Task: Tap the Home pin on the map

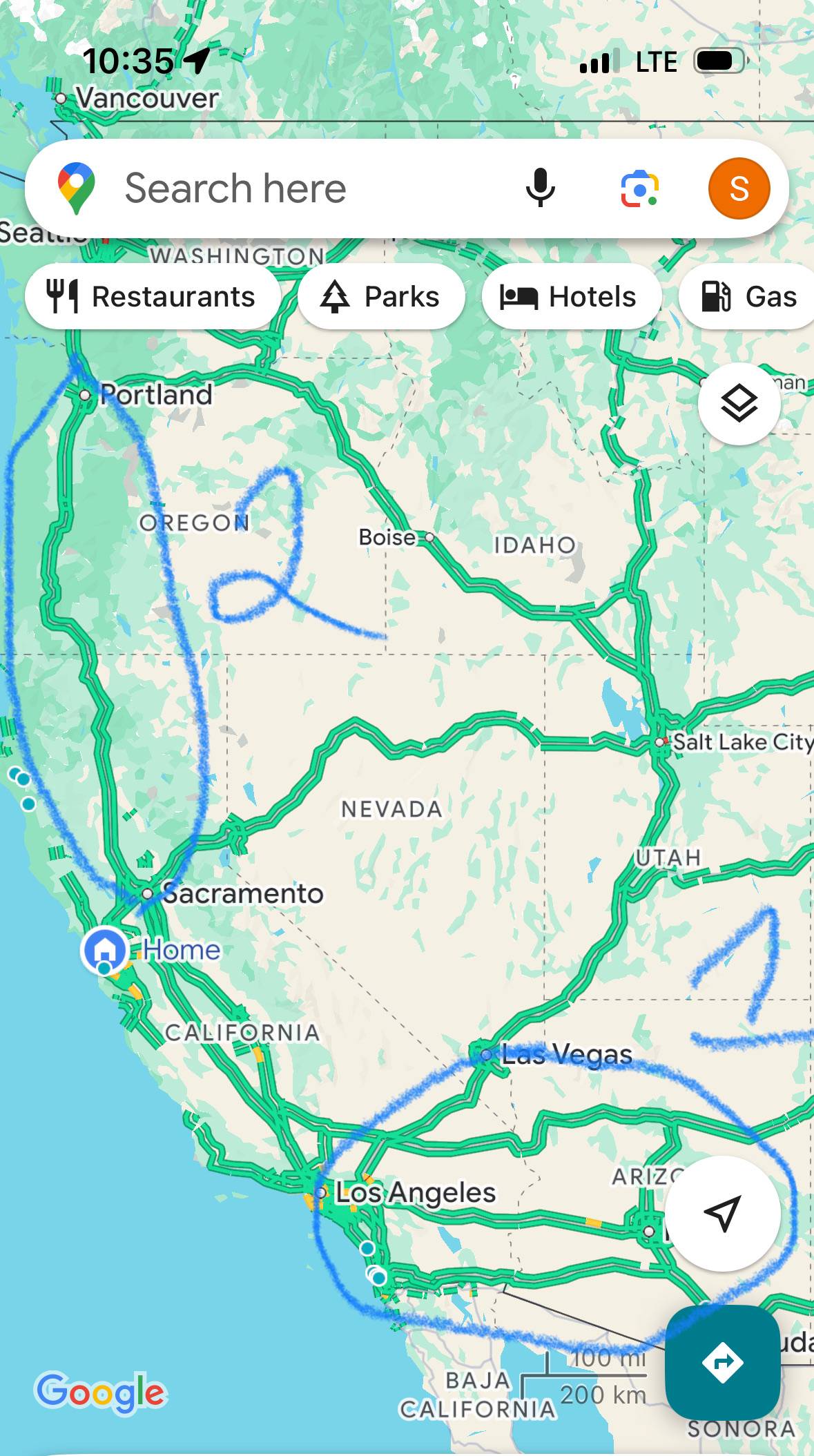Action: (x=105, y=949)
